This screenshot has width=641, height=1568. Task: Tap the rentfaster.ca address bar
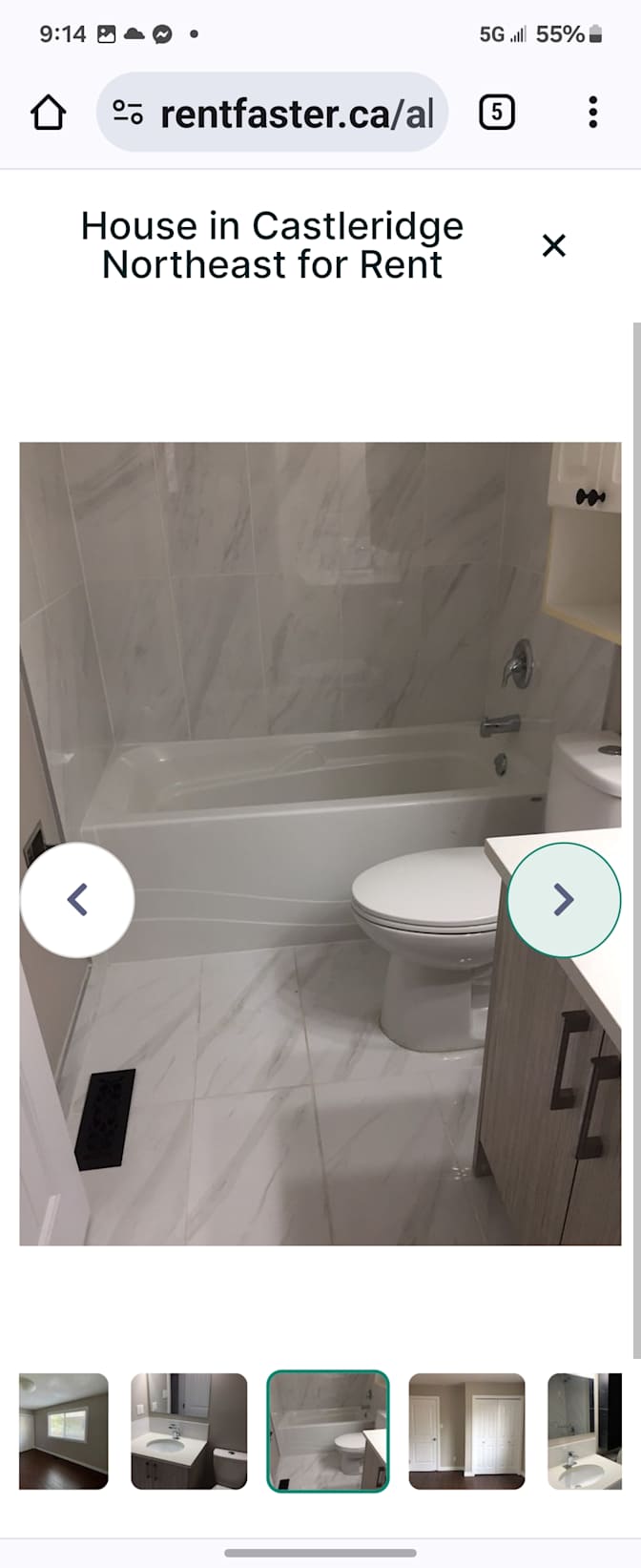tap(272, 114)
